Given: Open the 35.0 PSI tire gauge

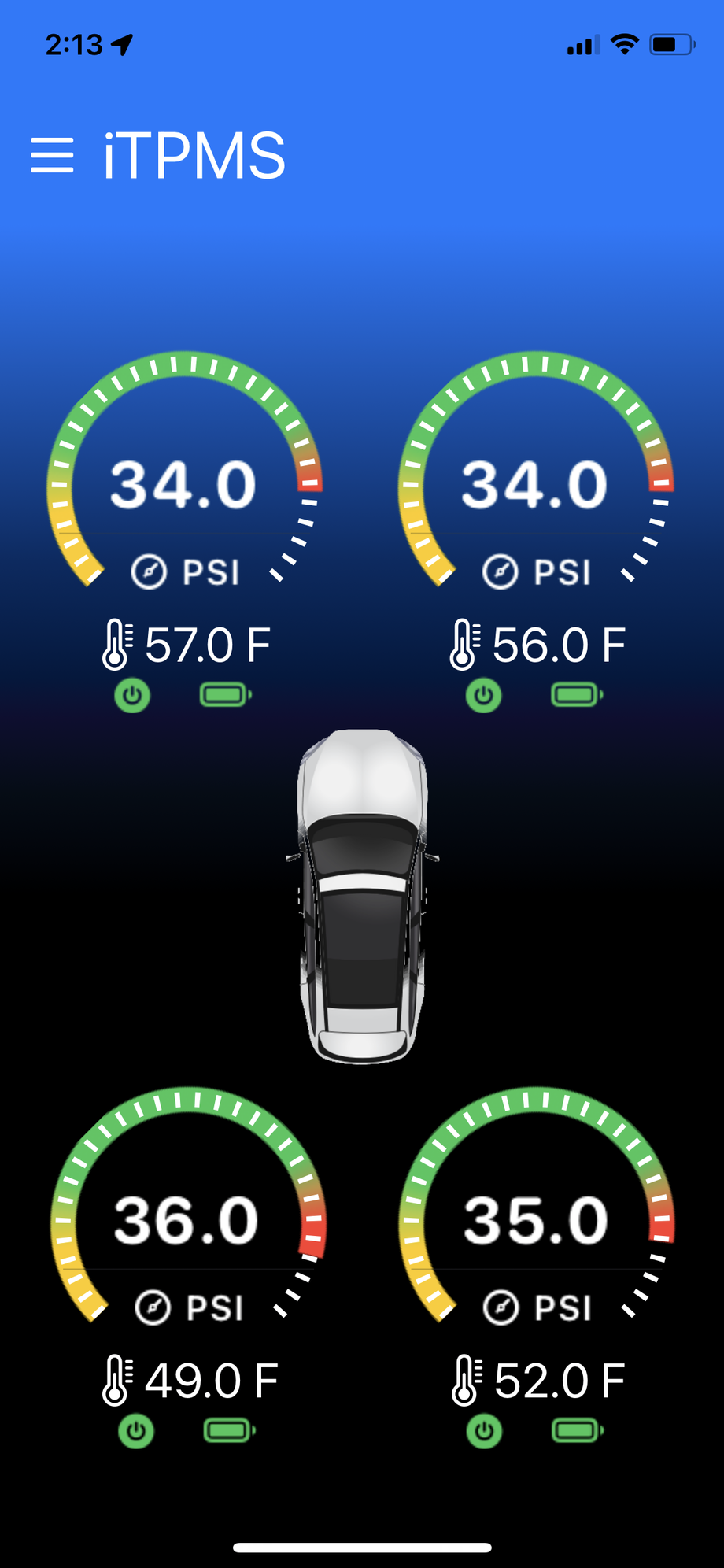Looking at the screenshot, I should point(537,1222).
